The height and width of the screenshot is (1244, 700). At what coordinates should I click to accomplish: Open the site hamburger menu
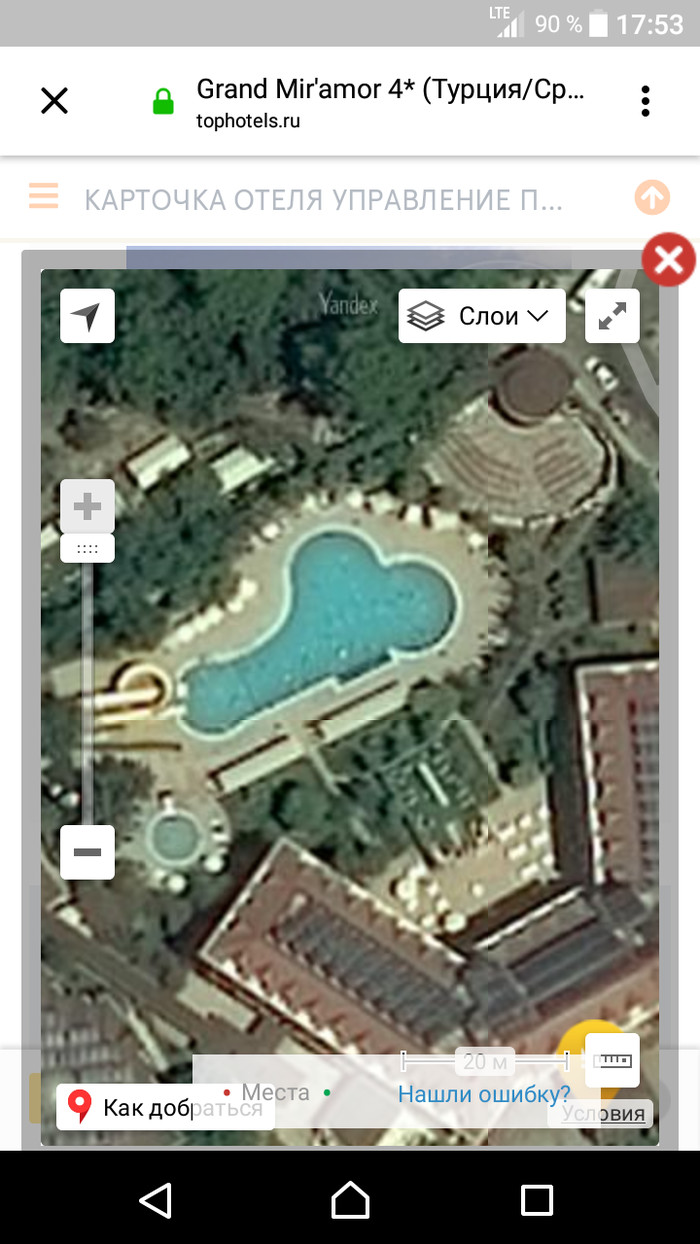tap(43, 196)
